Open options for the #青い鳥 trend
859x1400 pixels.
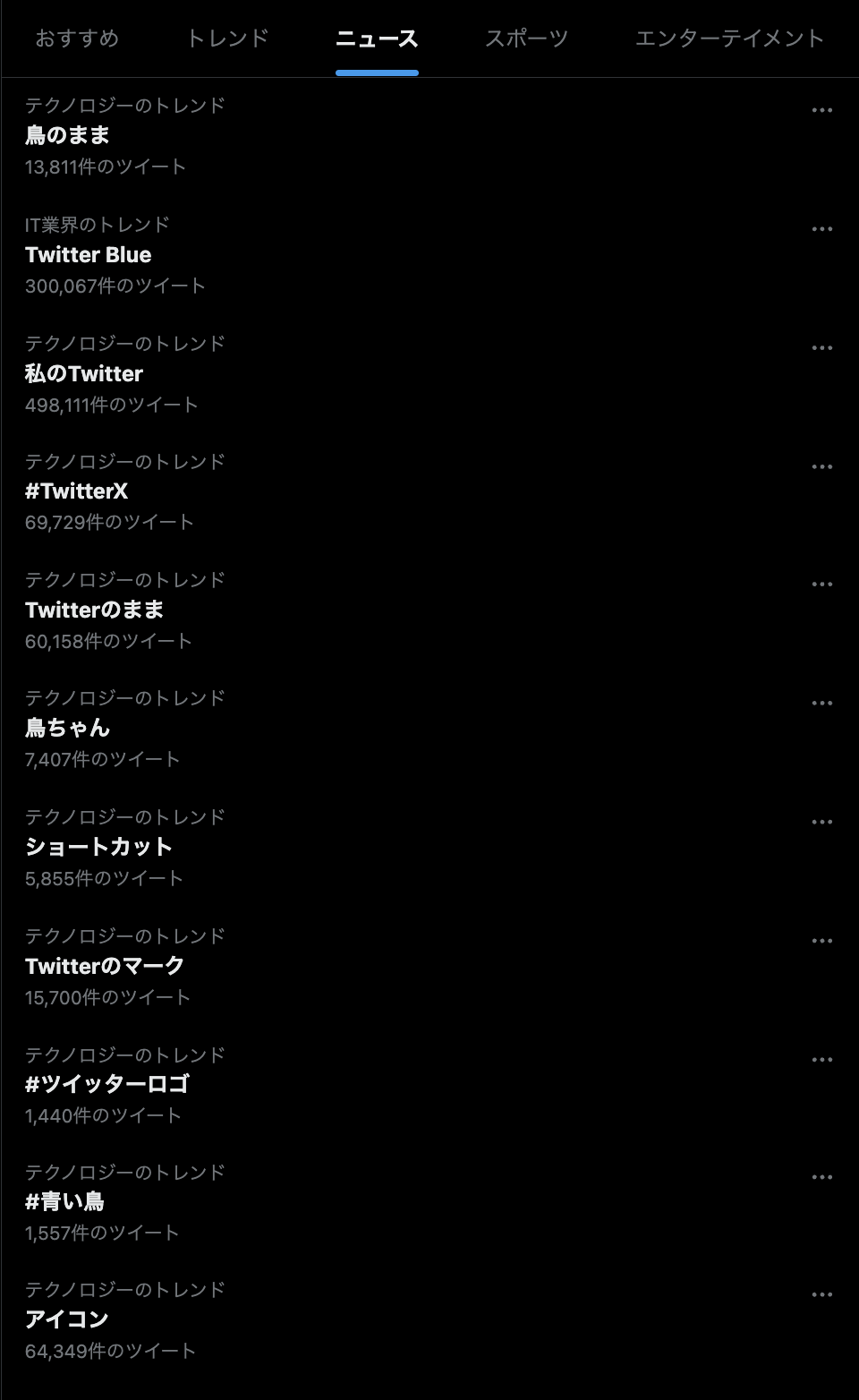coord(821,1176)
